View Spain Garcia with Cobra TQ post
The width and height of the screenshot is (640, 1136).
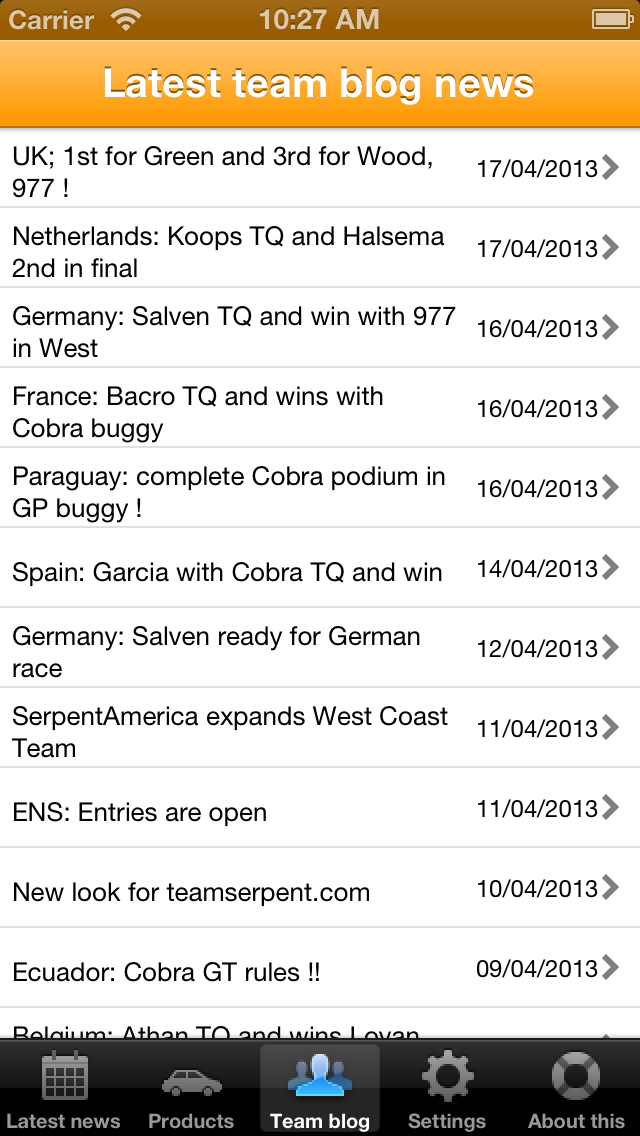[320, 568]
